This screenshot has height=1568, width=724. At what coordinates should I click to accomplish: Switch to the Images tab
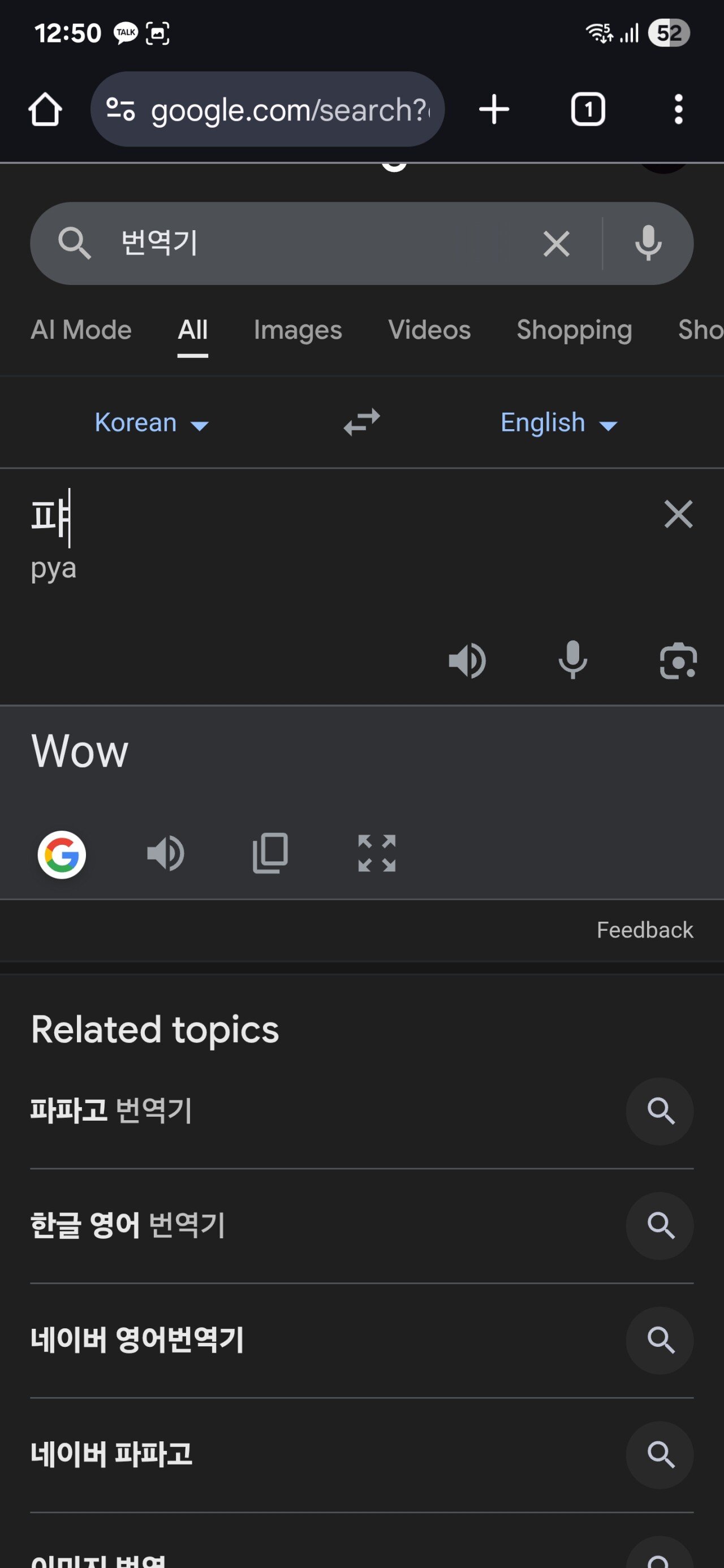[x=298, y=330]
